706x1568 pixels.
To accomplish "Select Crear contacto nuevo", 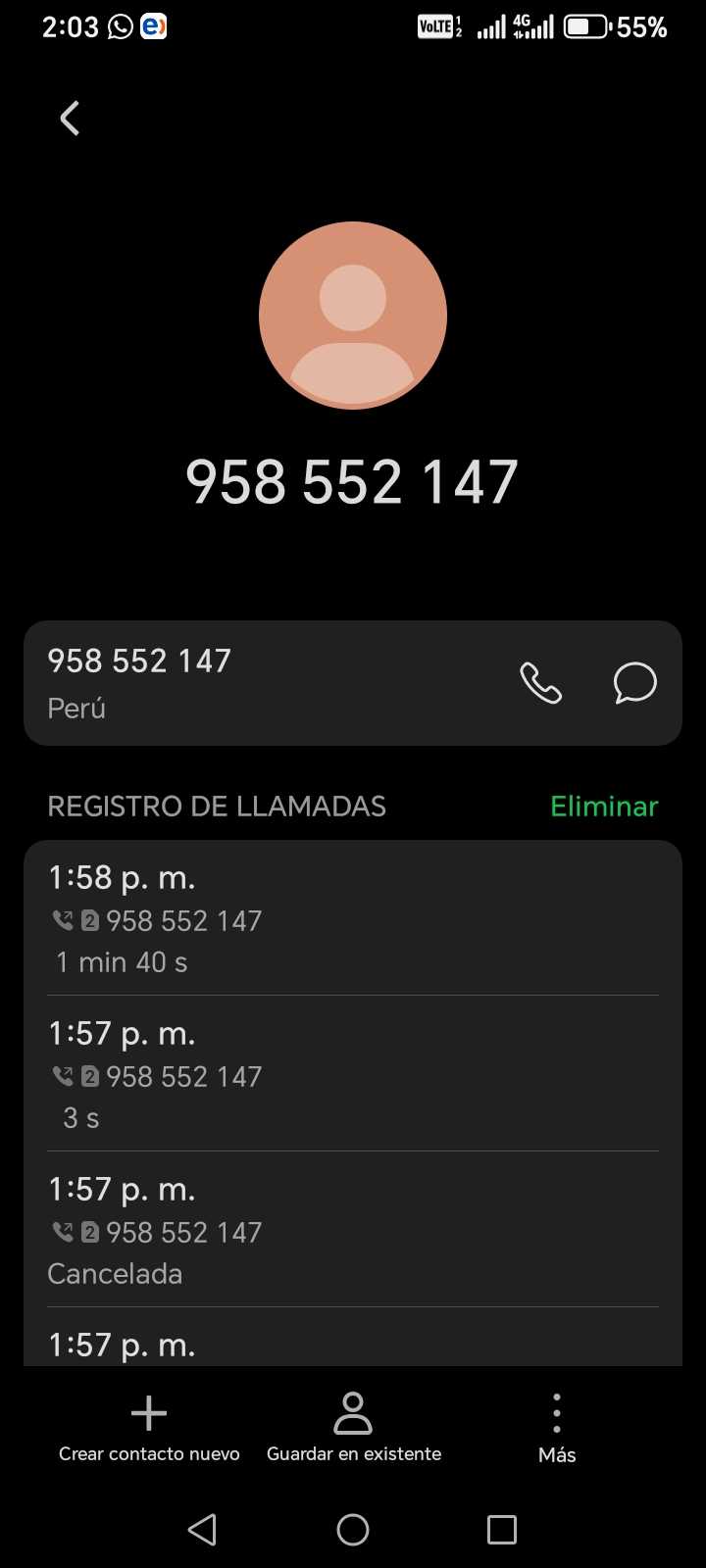I will point(149,1429).
